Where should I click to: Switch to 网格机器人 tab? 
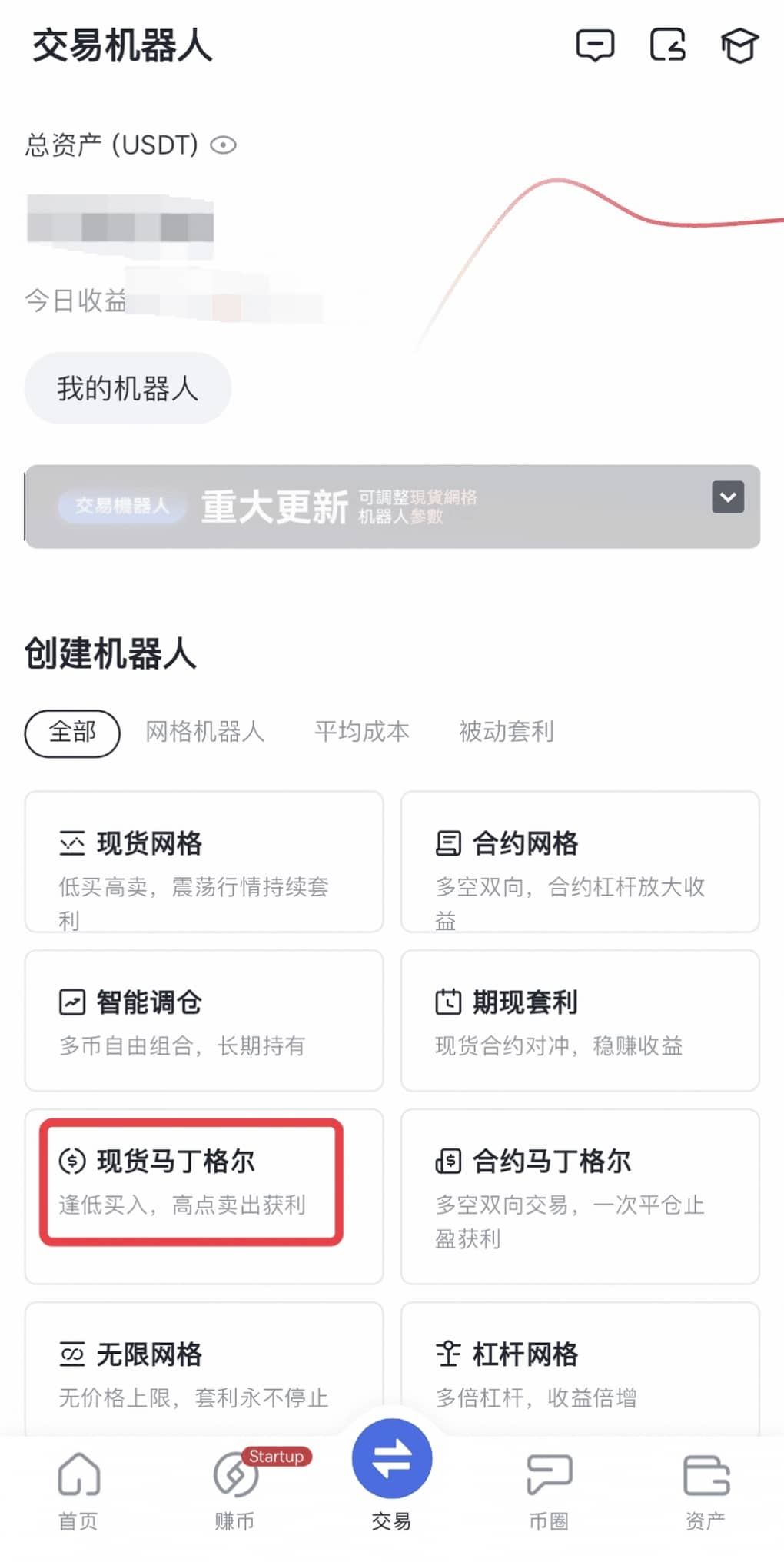[204, 732]
